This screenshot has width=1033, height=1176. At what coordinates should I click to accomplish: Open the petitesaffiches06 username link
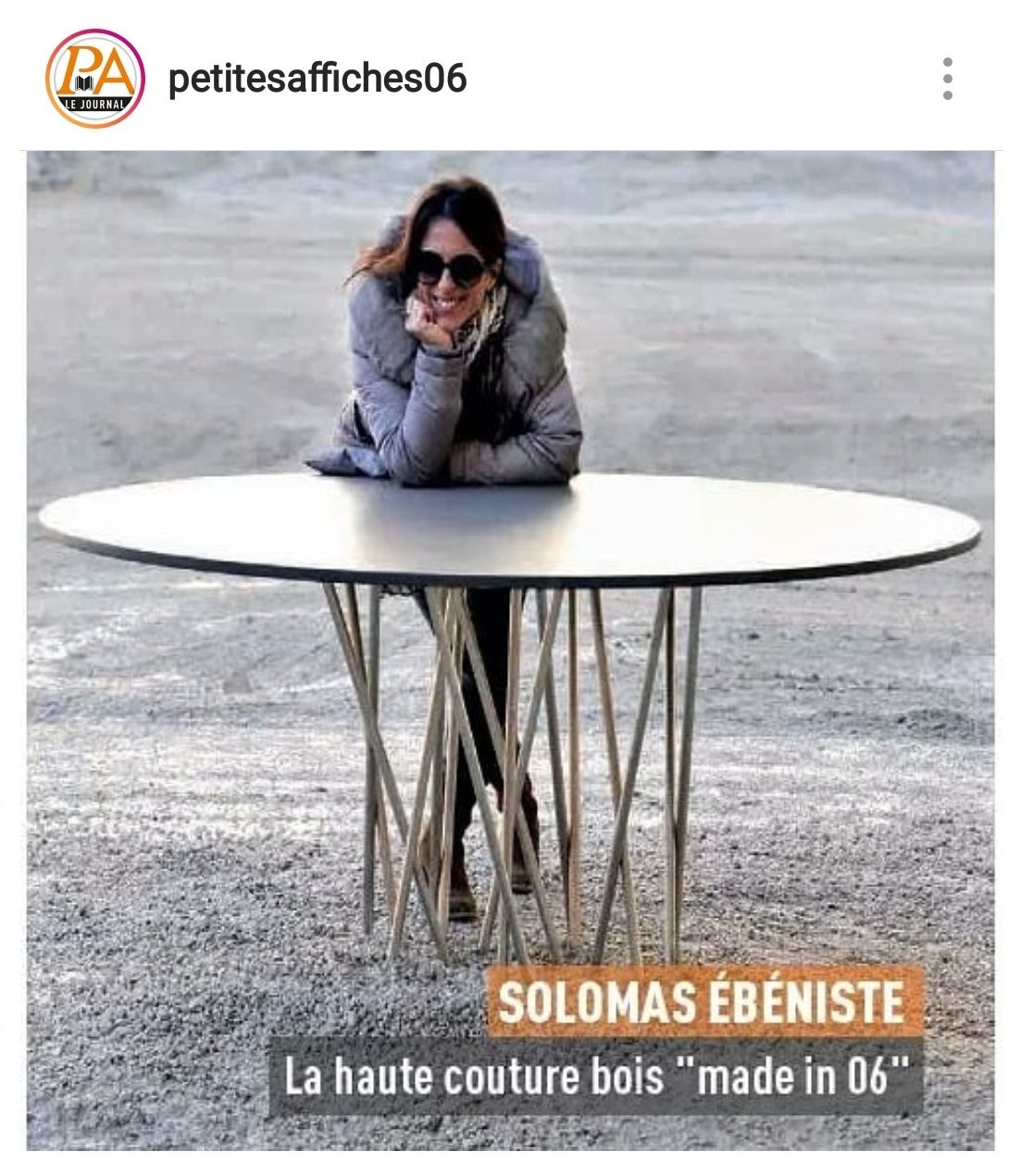(317, 79)
